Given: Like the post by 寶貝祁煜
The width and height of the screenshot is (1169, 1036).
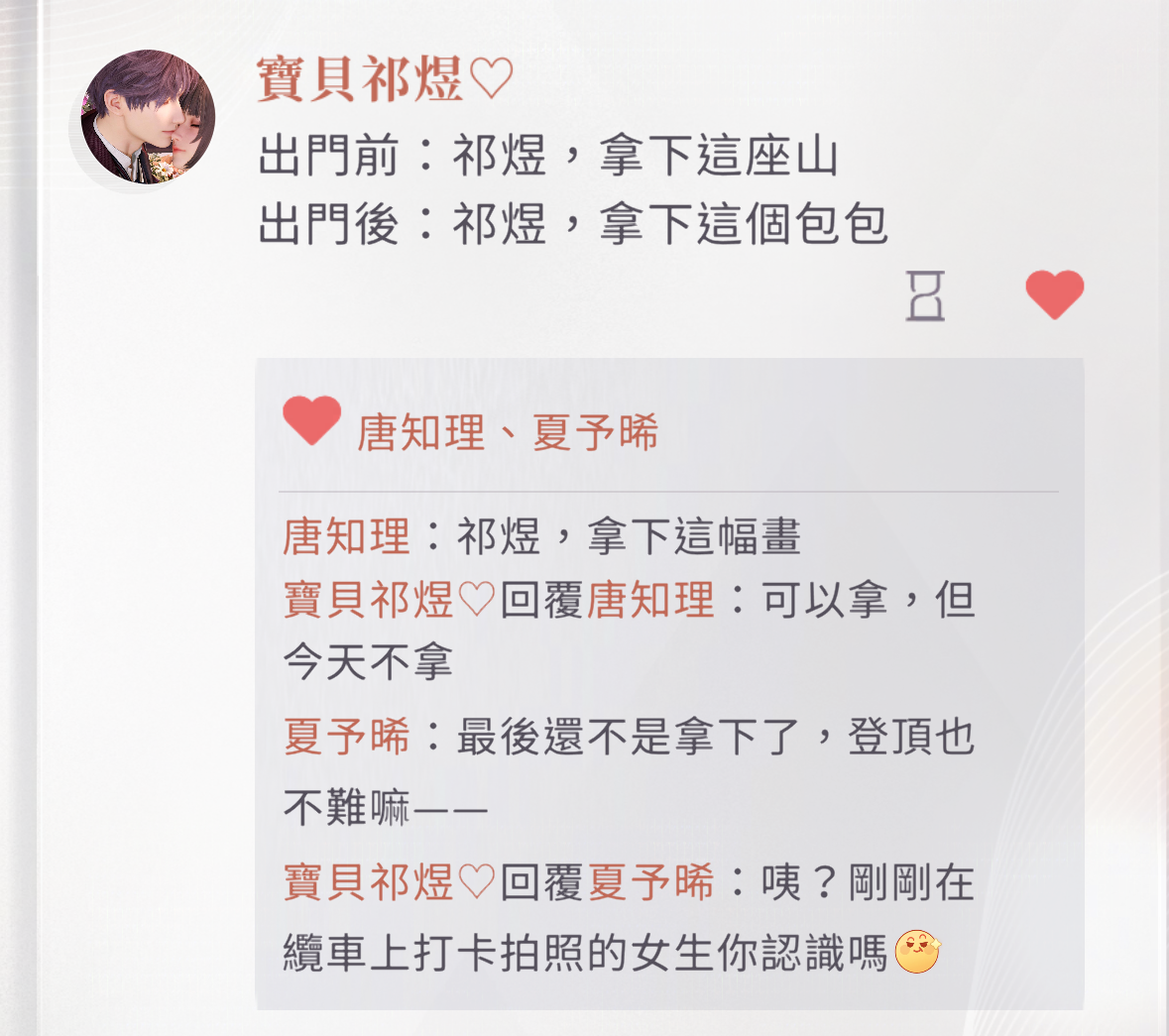Looking at the screenshot, I should pos(1054,293).
